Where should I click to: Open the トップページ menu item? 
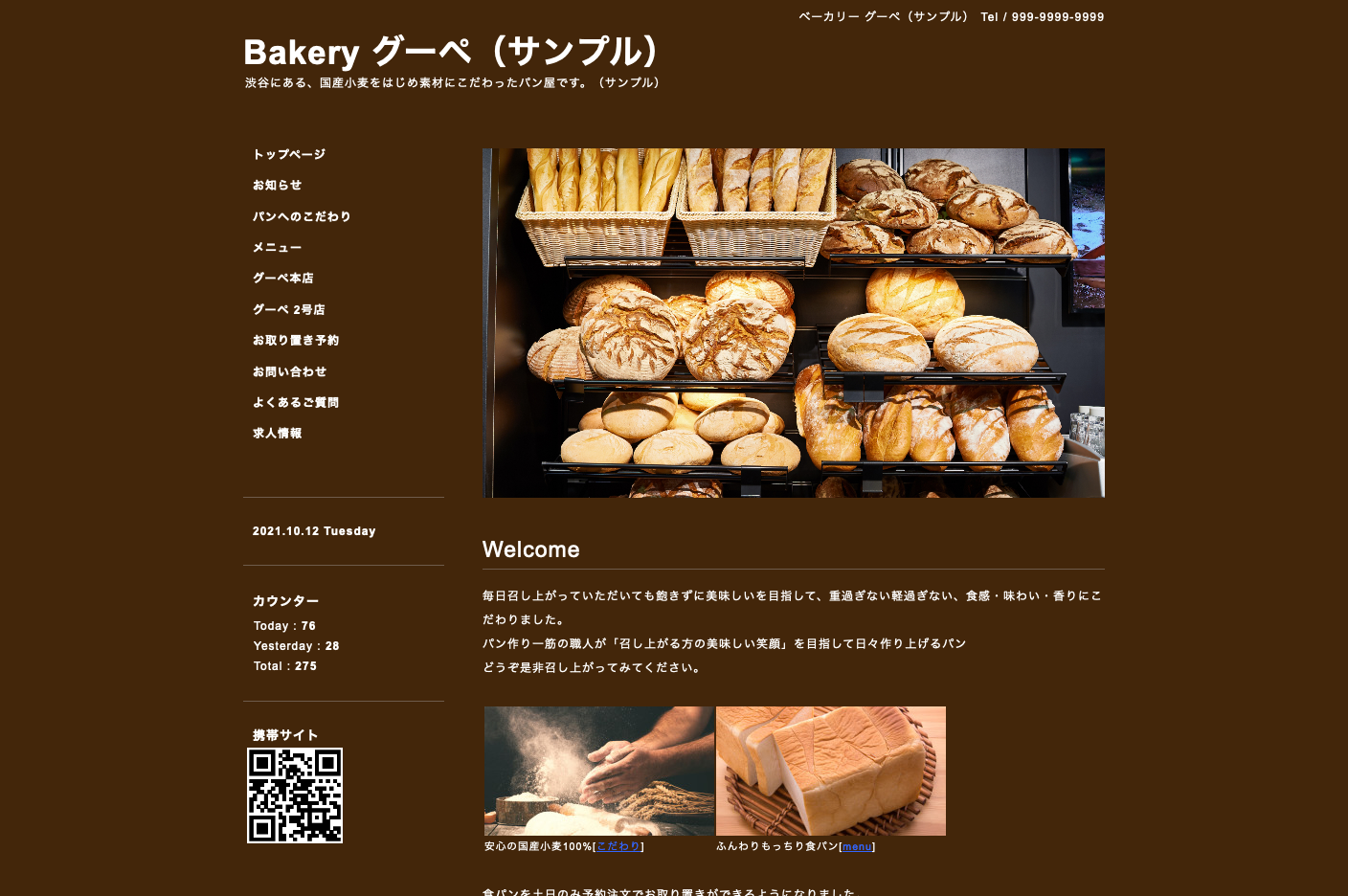289,154
